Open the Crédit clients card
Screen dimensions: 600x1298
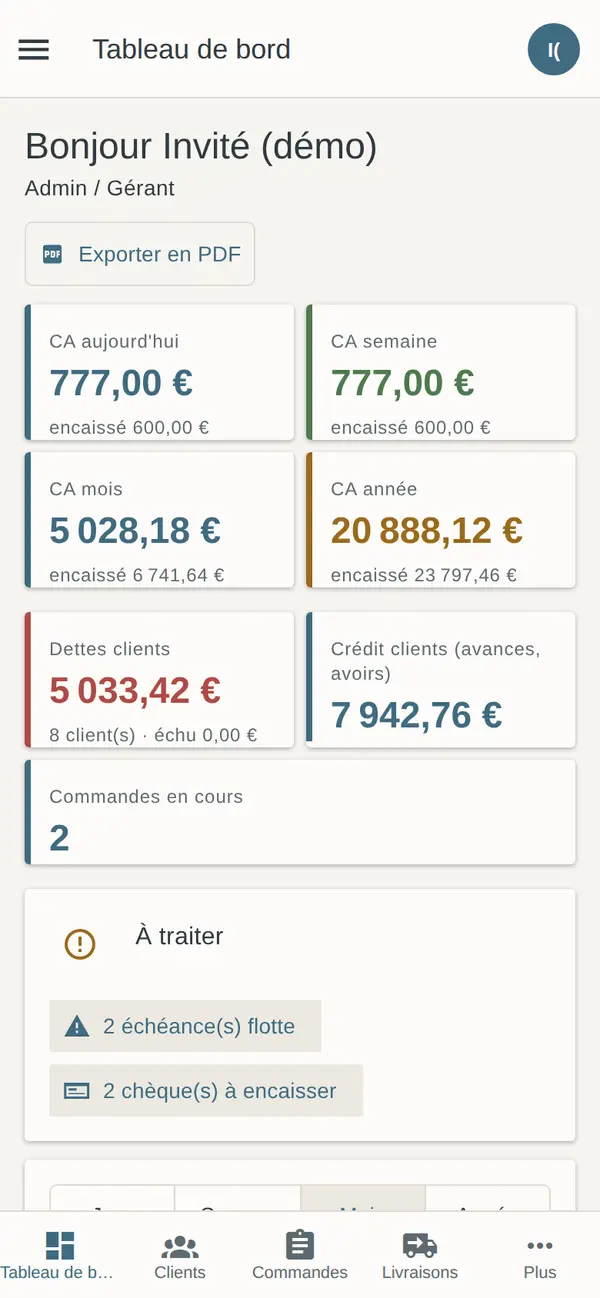(441, 680)
